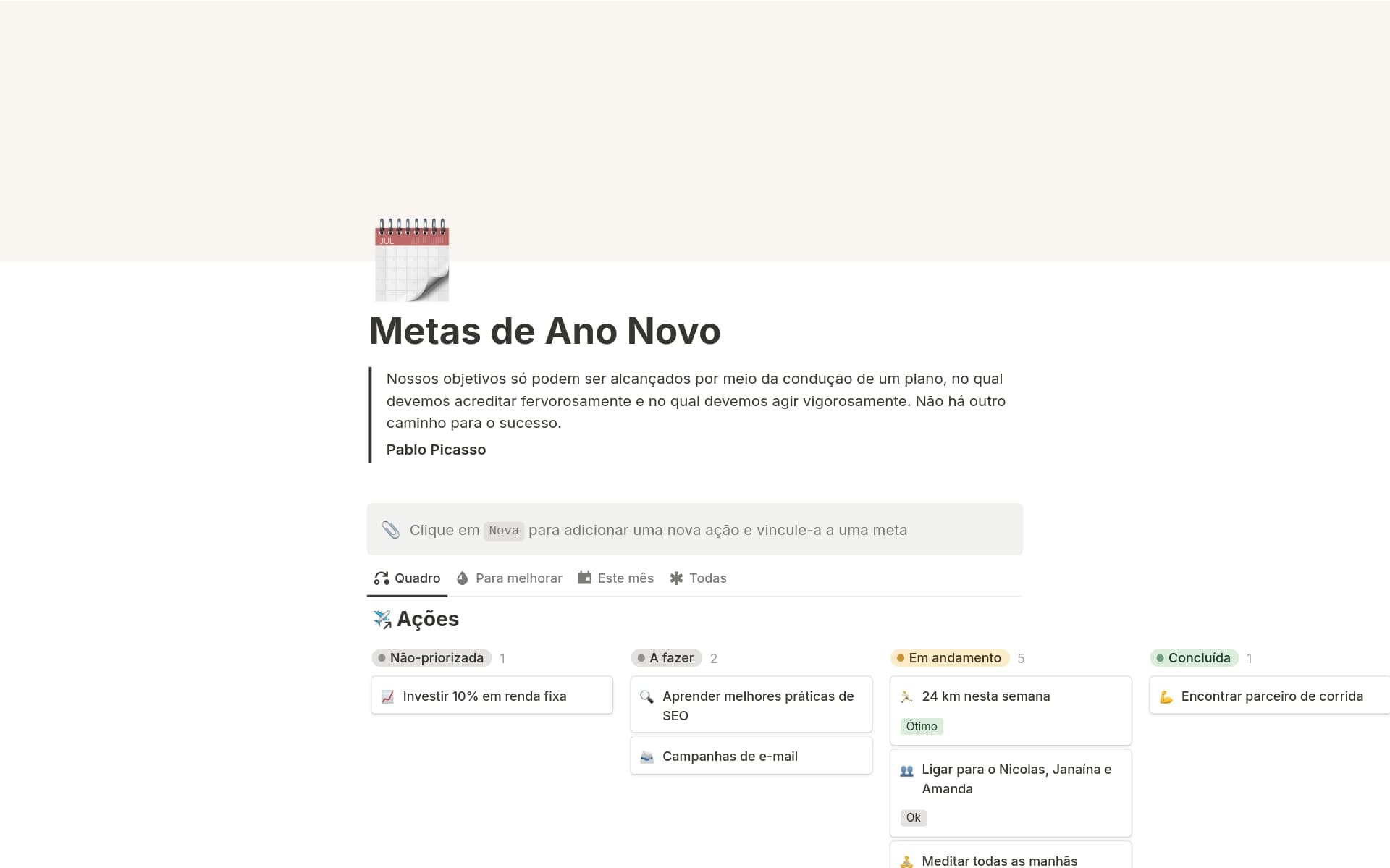Open the Campanhas de e-mail card
1390x868 pixels.
point(730,756)
